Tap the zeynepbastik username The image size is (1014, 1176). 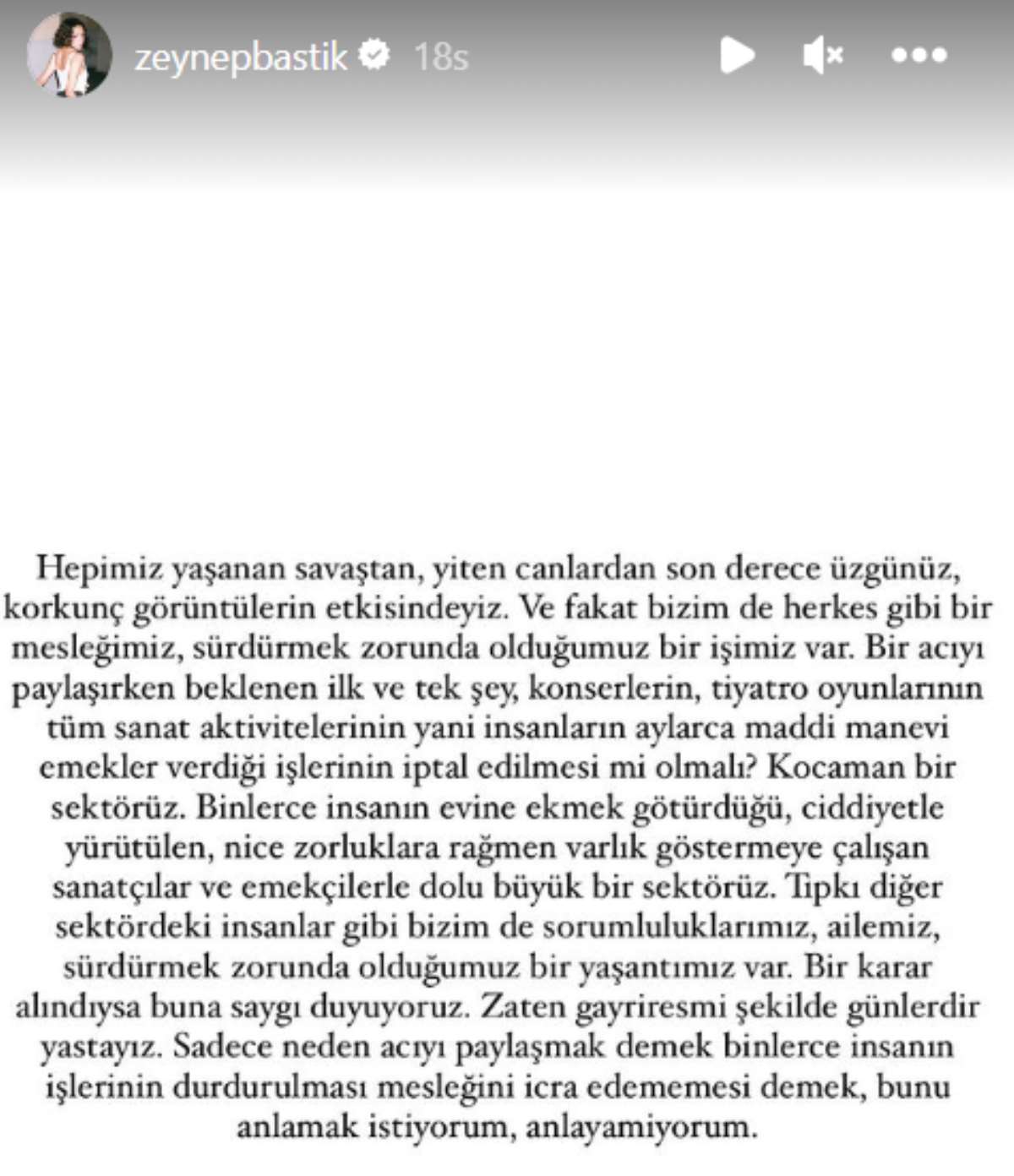coord(241,57)
